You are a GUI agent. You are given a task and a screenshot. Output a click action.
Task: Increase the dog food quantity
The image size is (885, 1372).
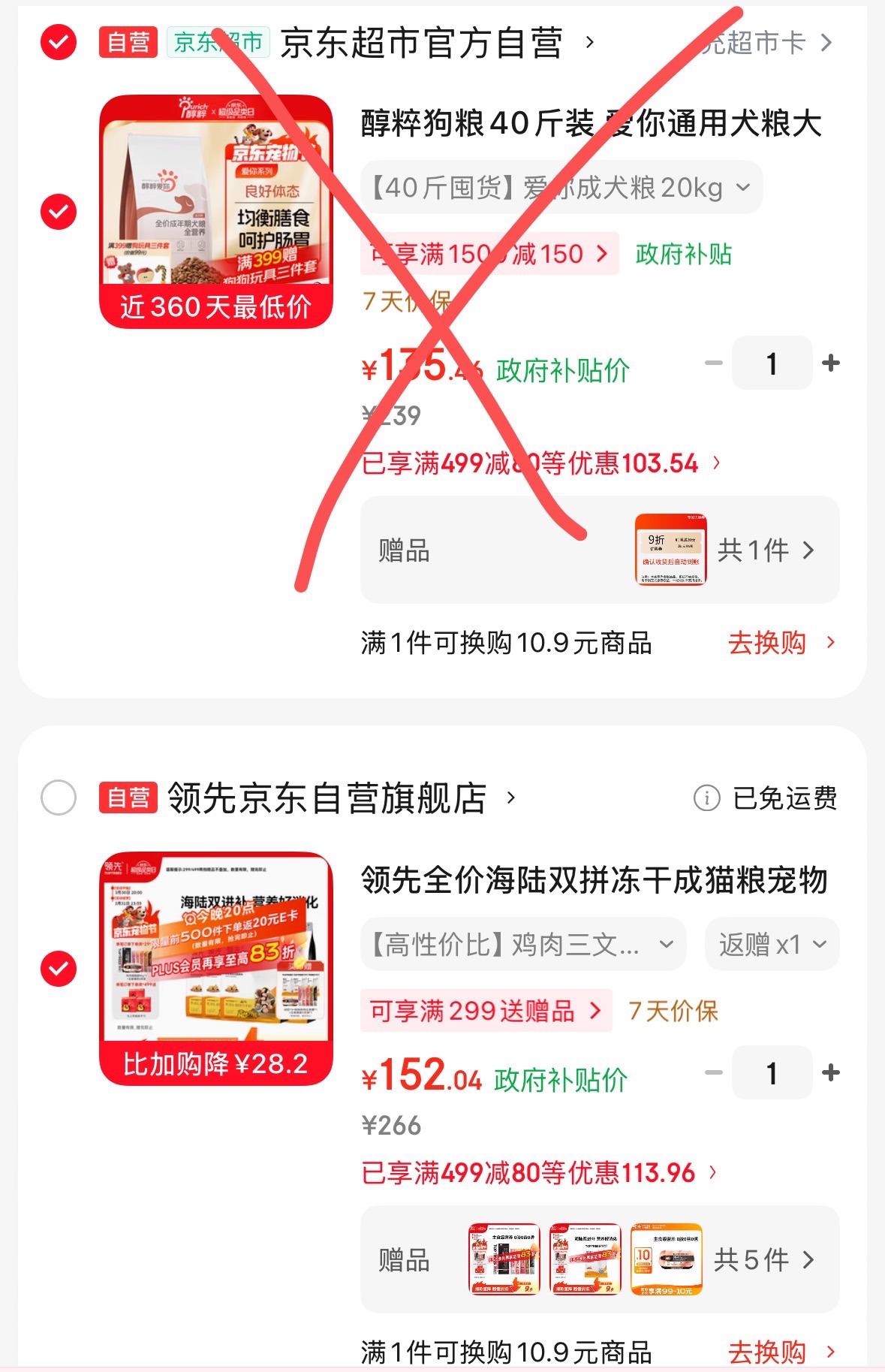(830, 363)
